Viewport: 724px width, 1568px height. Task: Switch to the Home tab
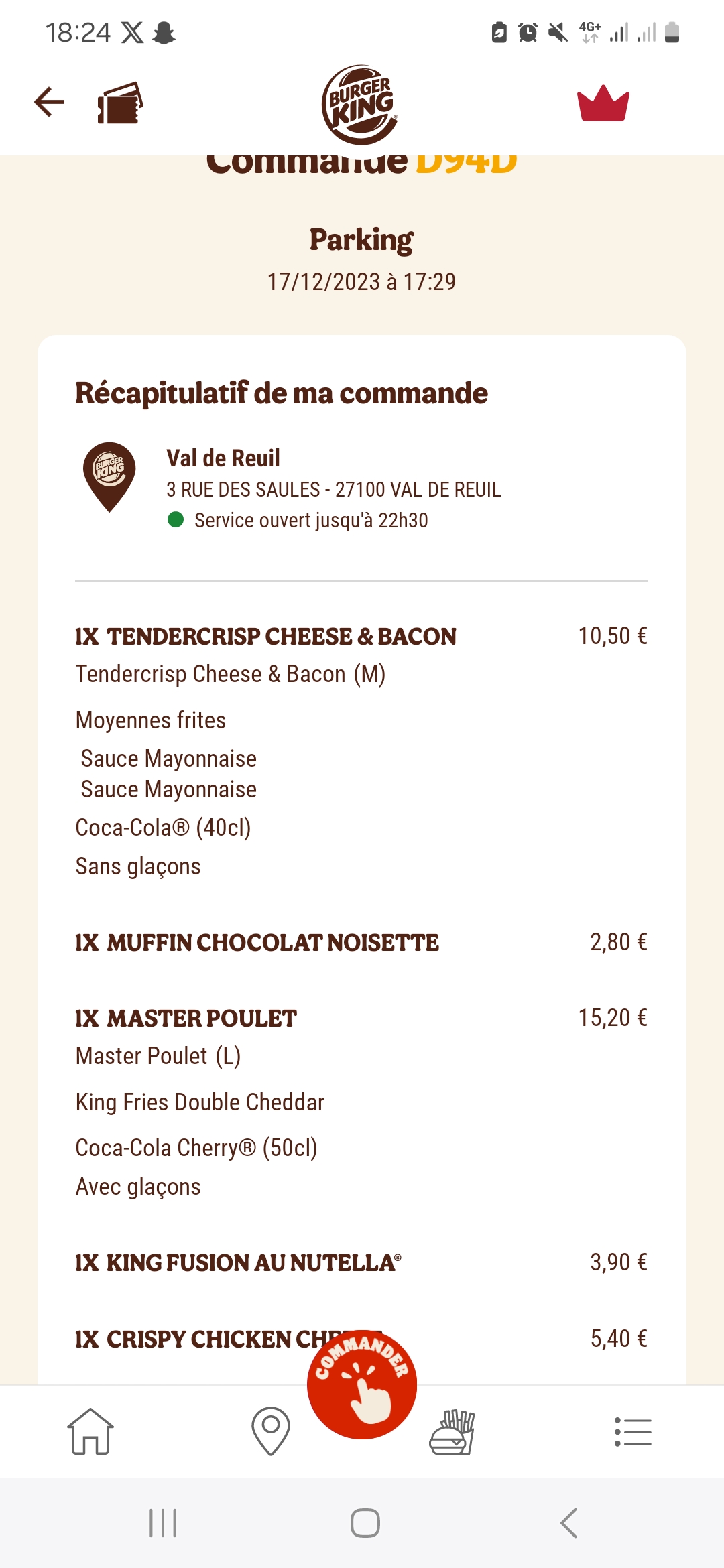[90, 1431]
